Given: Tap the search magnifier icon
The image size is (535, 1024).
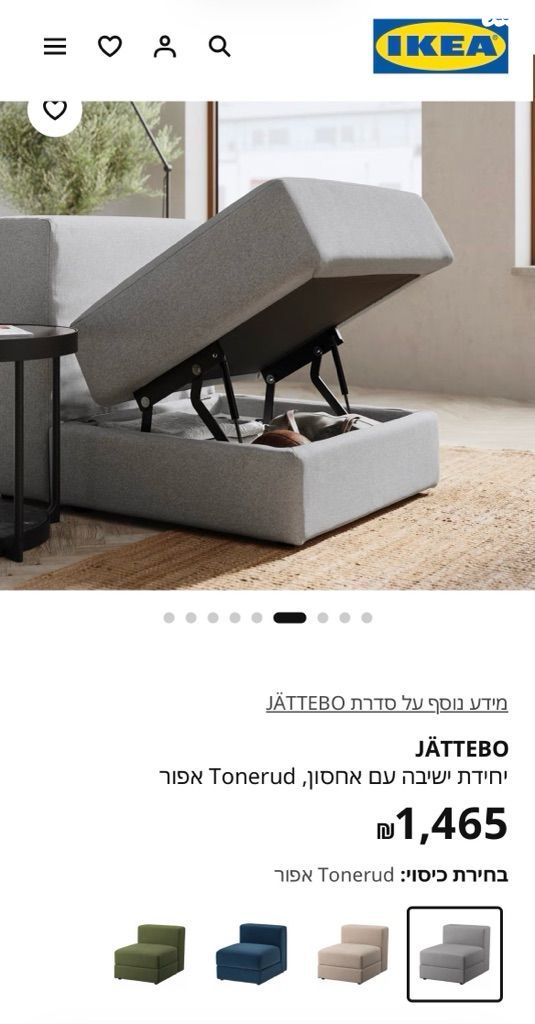Looking at the screenshot, I should tap(219, 46).
